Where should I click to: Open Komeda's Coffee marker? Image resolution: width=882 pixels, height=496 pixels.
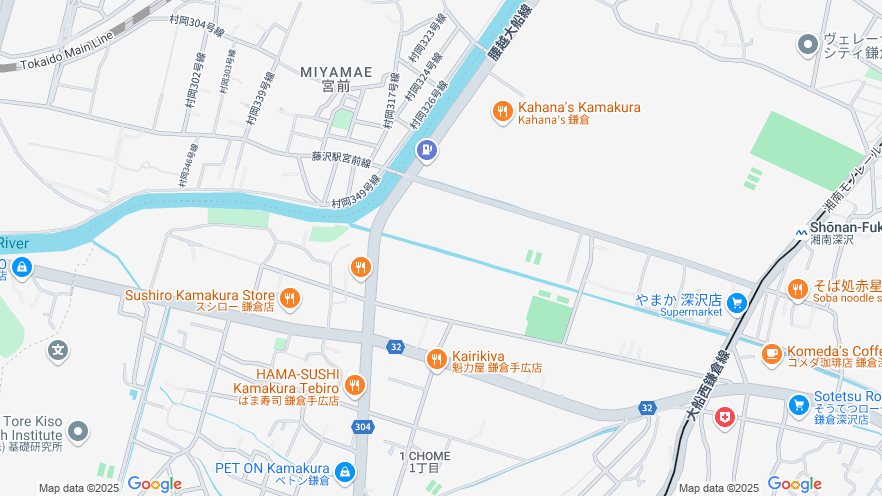[771, 354]
